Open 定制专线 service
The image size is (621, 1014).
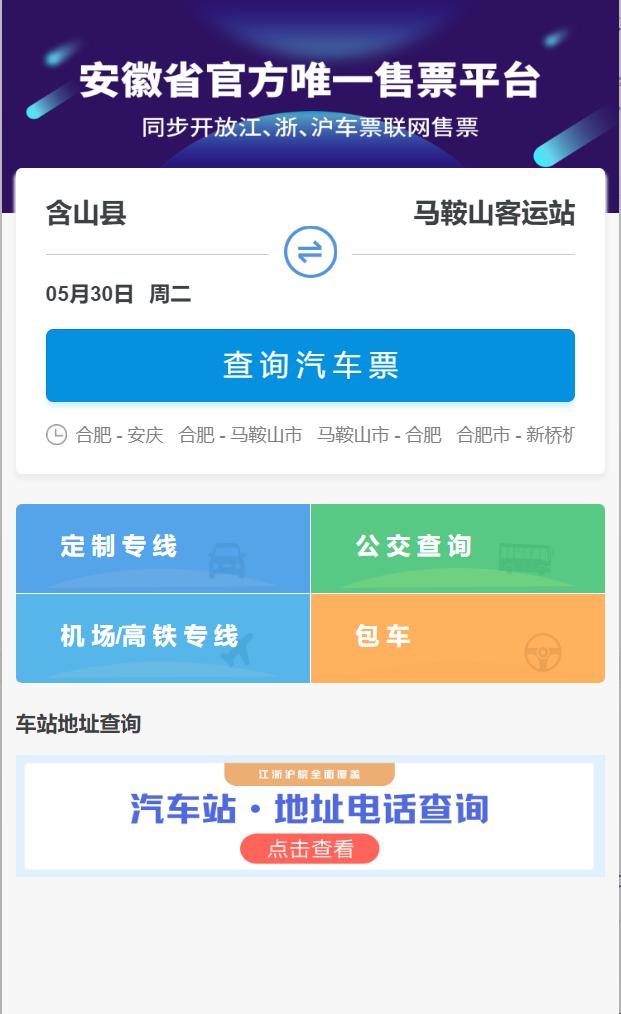pos(163,548)
